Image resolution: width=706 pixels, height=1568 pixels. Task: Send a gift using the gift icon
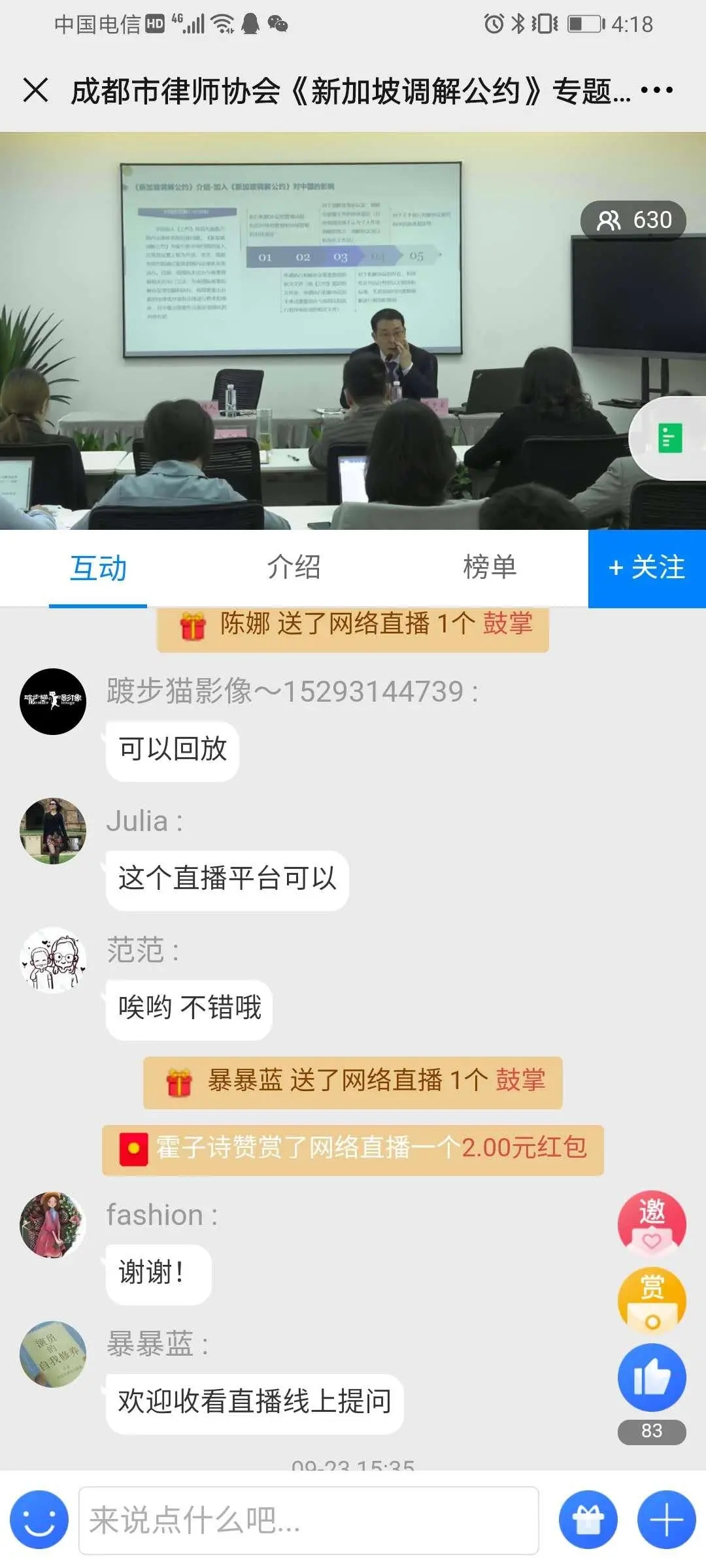(588, 1520)
